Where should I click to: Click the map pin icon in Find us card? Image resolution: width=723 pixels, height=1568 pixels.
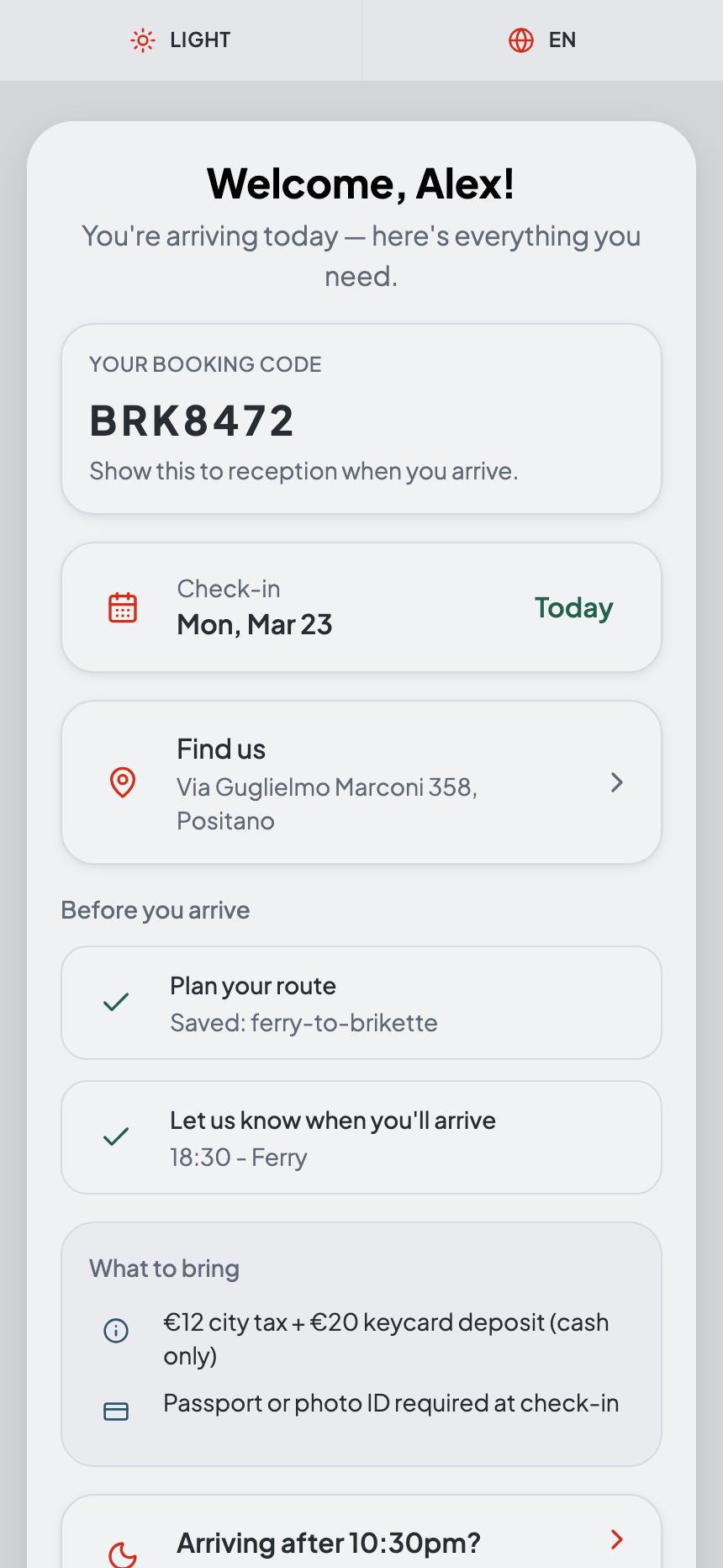point(124,782)
